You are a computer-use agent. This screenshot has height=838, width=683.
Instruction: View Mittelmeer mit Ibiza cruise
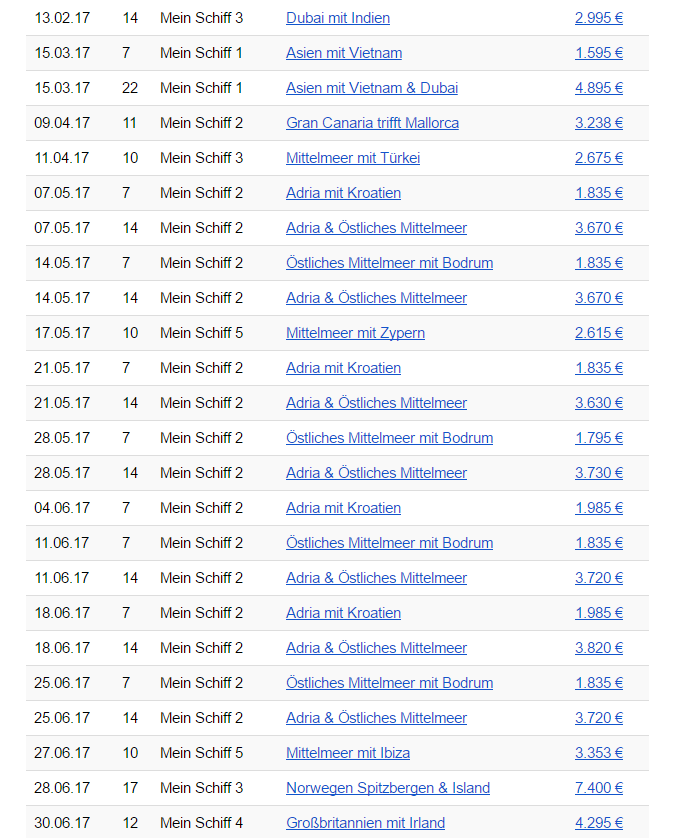coord(347,753)
